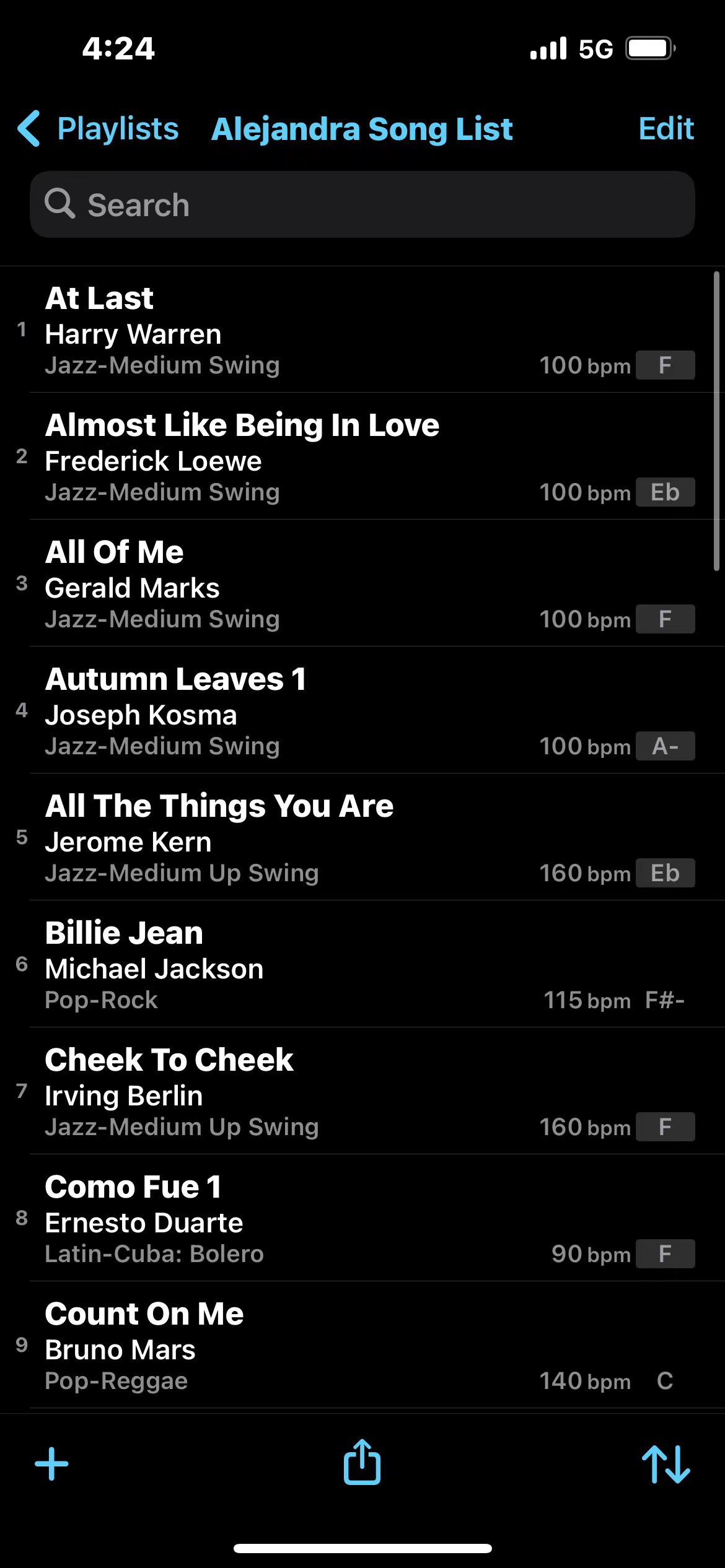
Task: Share the playlist
Action: pos(362,1461)
